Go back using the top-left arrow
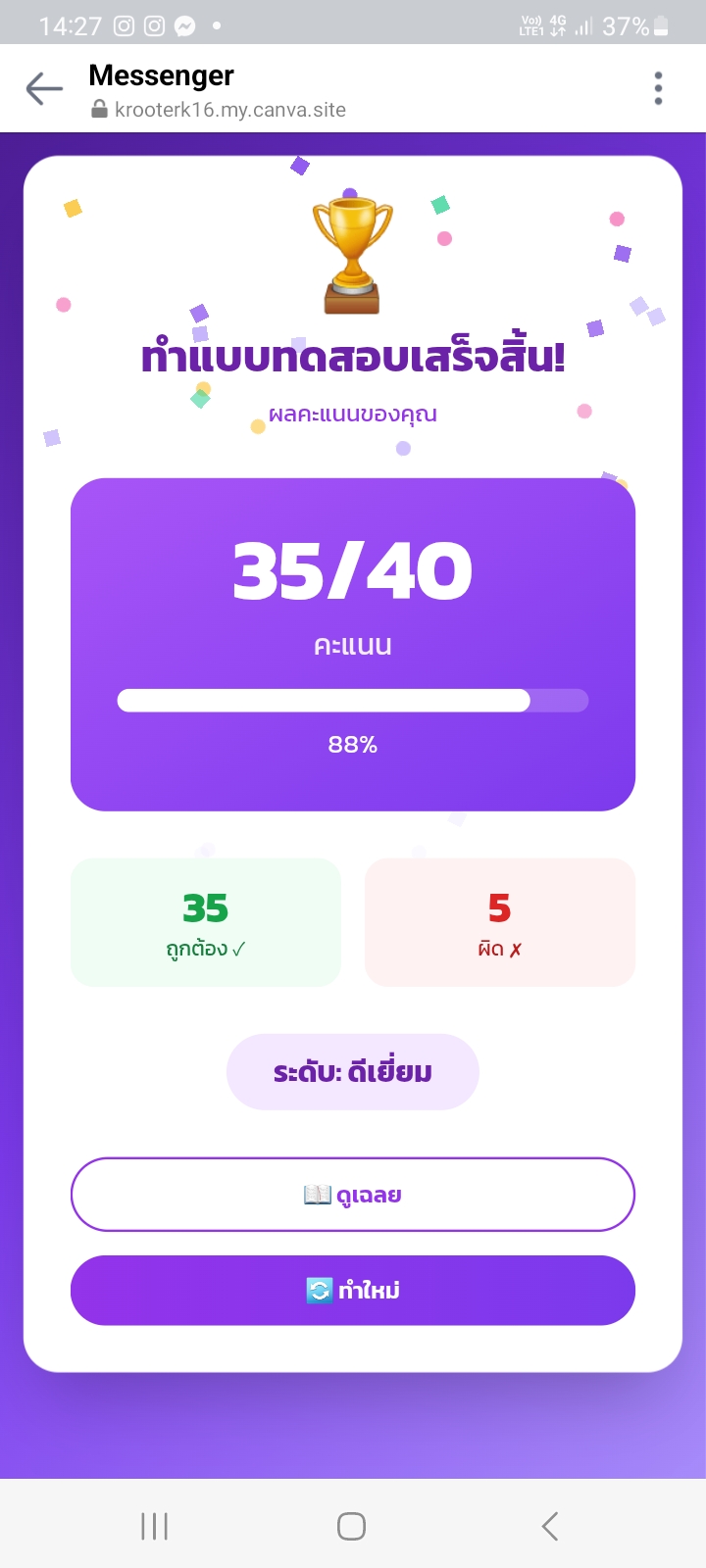The image size is (706, 1568). pyautogui.click(x=44, y=88)
